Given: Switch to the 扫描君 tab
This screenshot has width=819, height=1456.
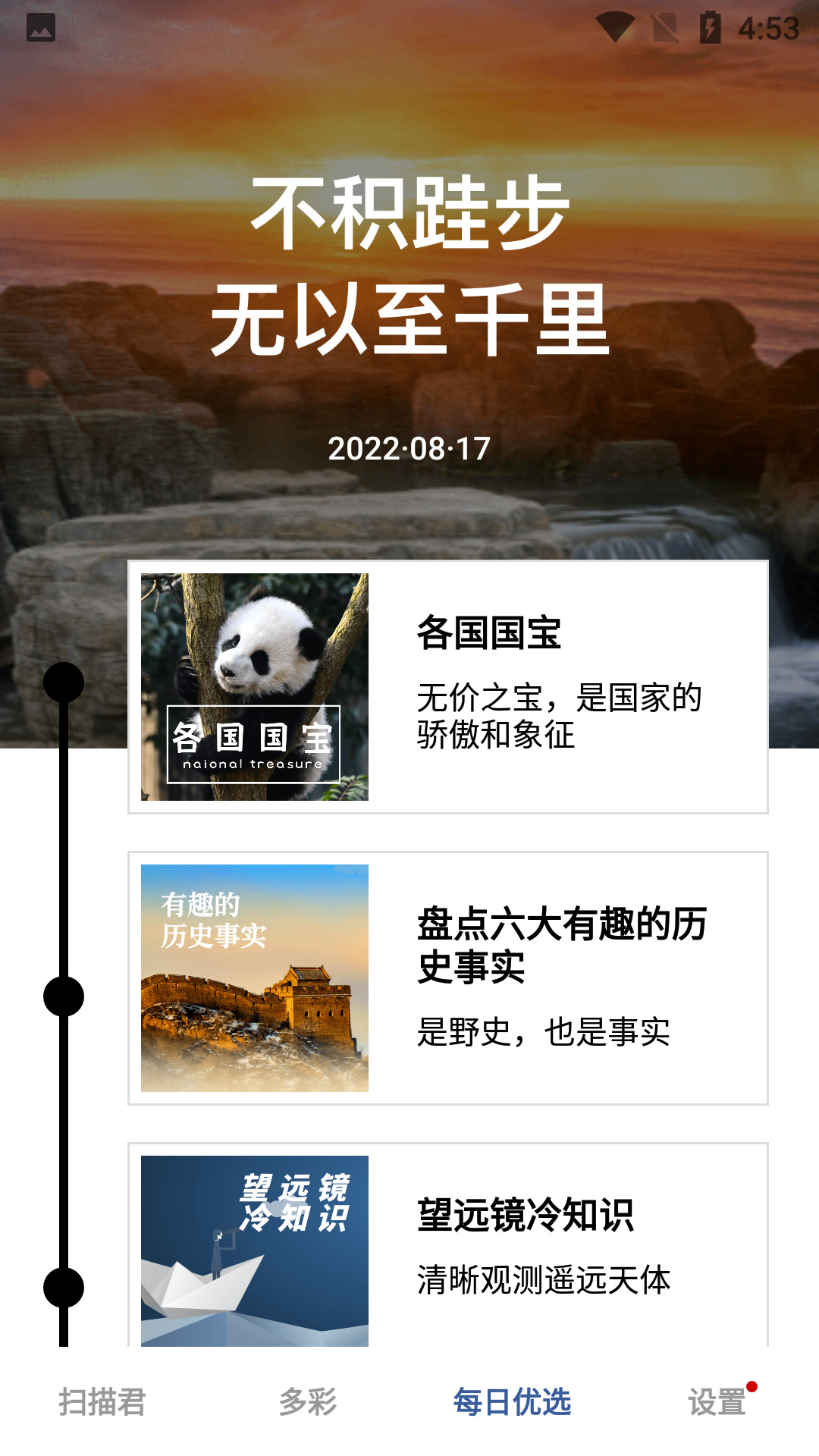Looking at the screenshot, I should (102, 1401).
